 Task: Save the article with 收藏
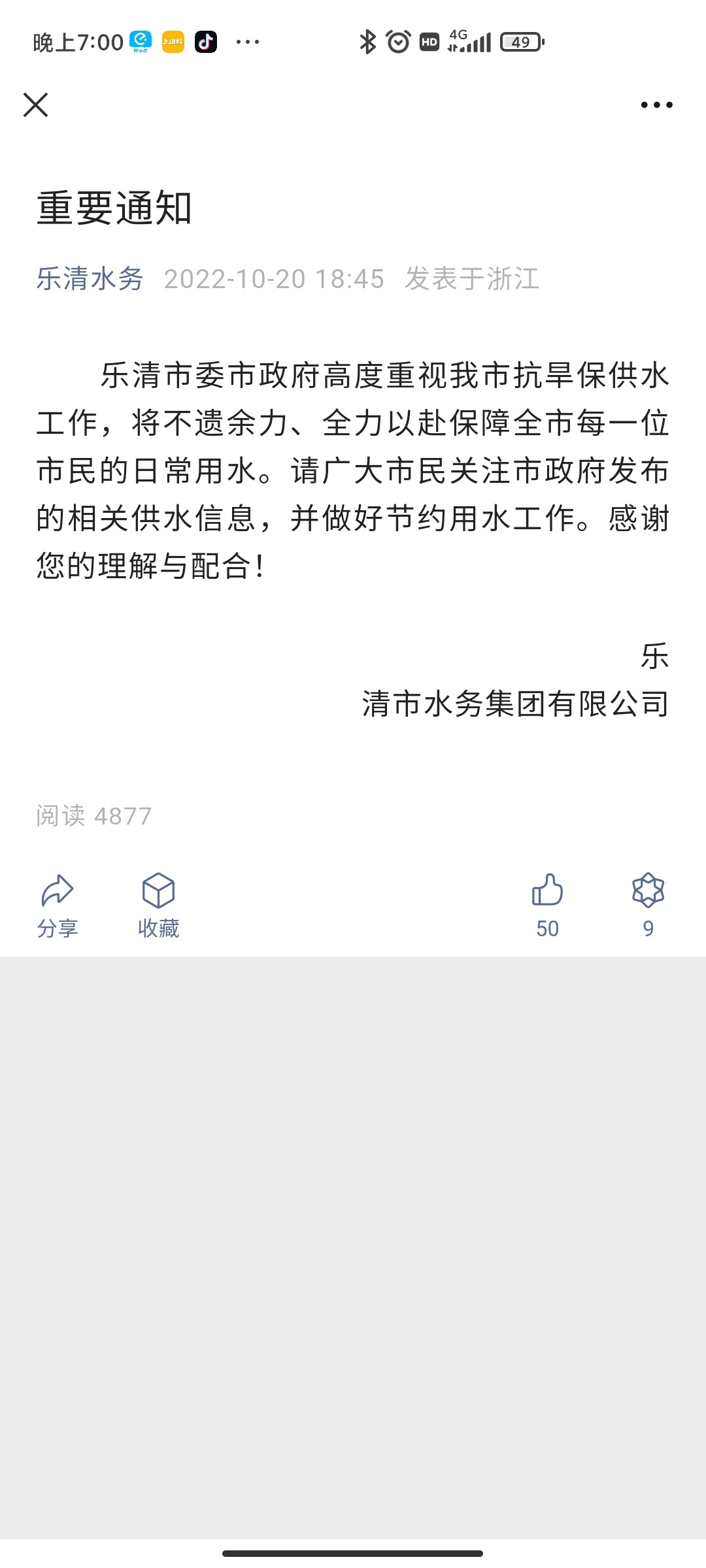pos(158,906)
